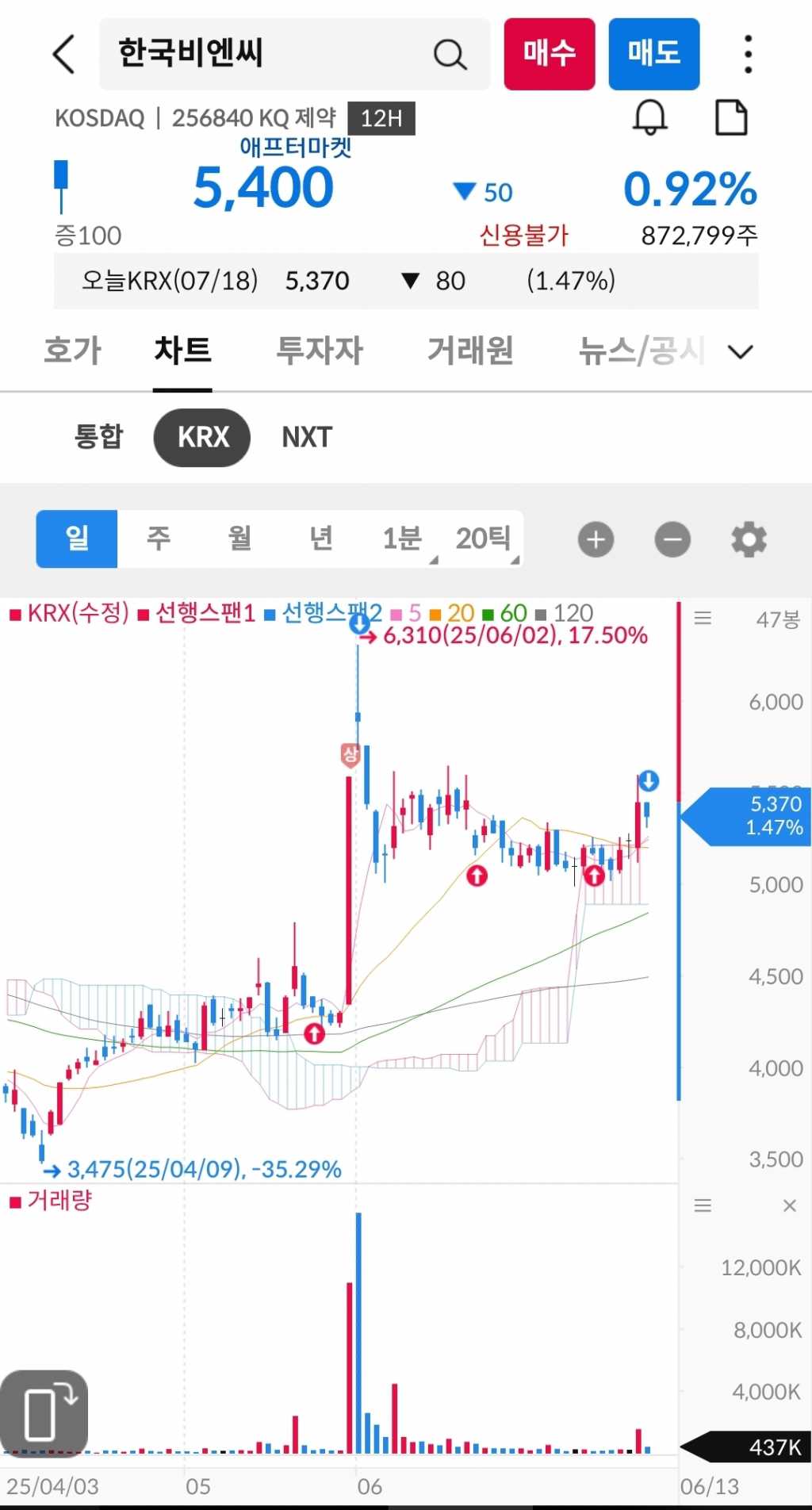This screenshot has height=1510, width=812.
Task: Switch to the 거래원 tab
Action: (x=470, y=351)
